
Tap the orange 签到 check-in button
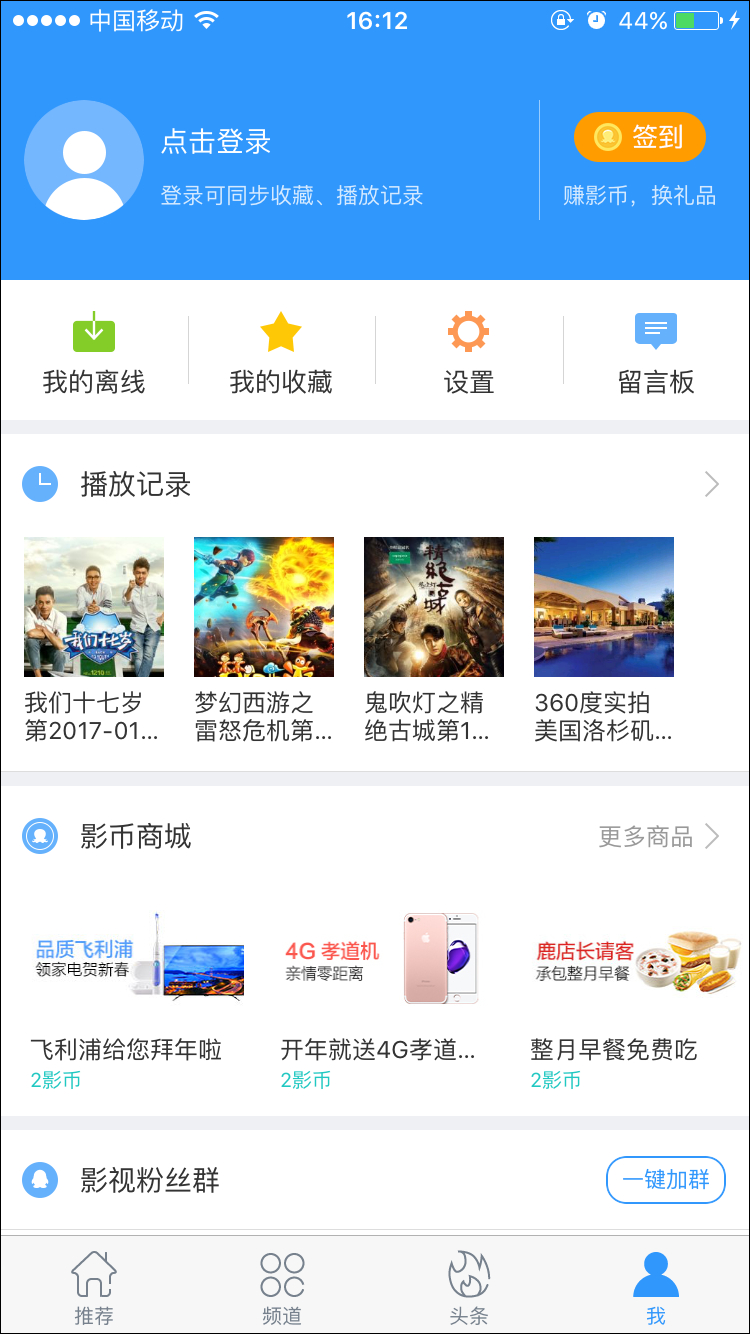(x=640, y=137)
